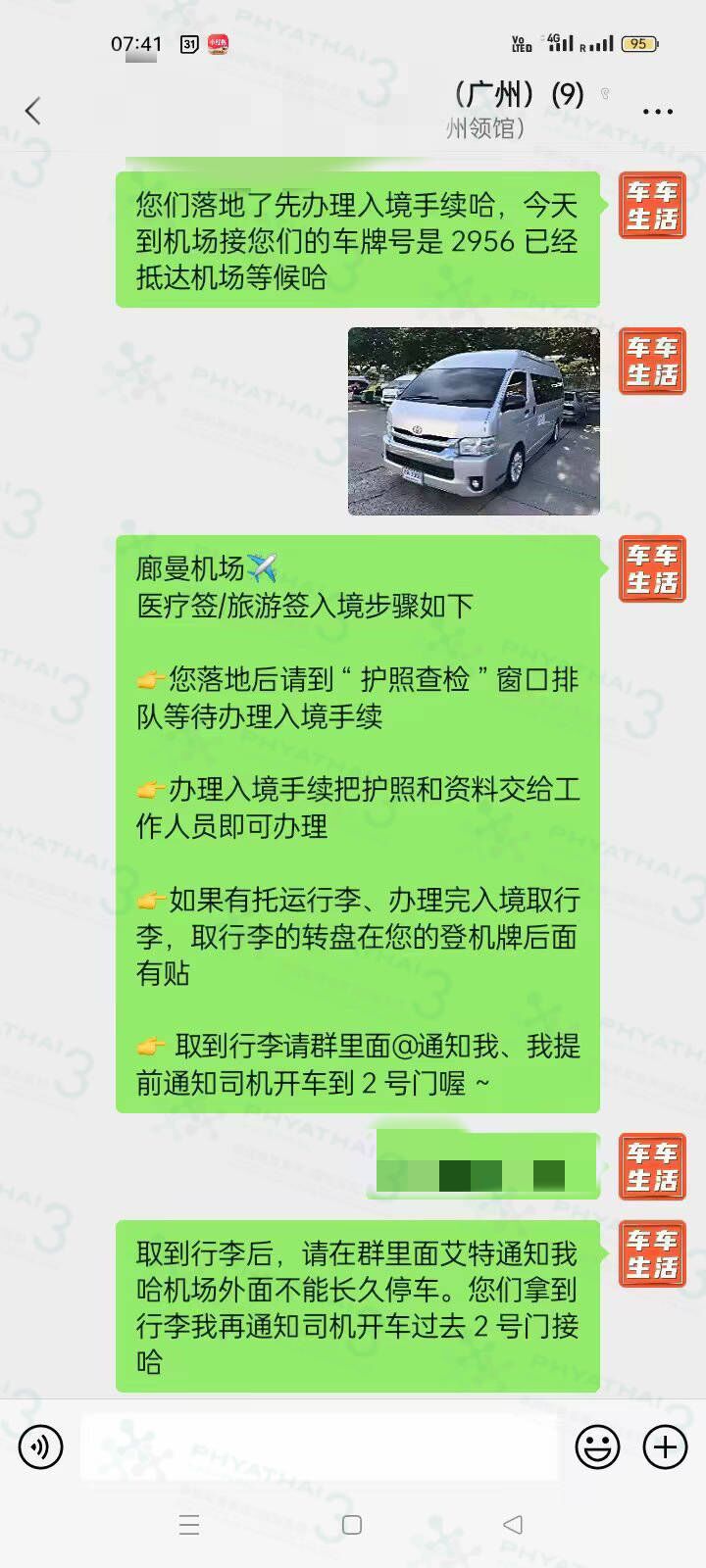This screenshot has width=706, height=1568.
Task: Go back from the group chat
Action: (x=33, y=111)
